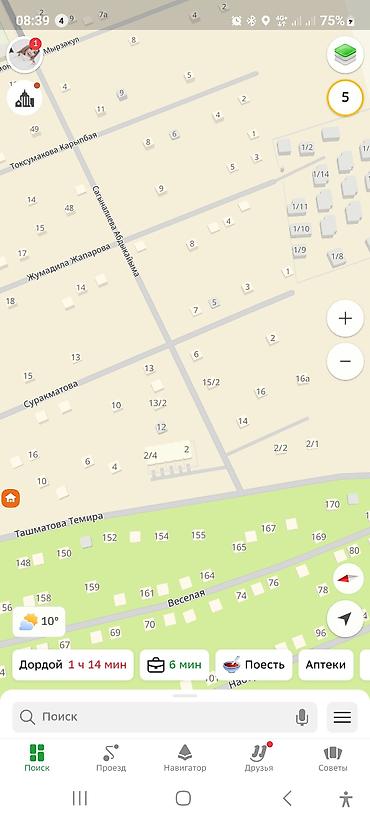Image resolution: width=370 pixels, height=822 pixels.
Task: Open the profile avatar with notification badge
Action: (24, 55)
